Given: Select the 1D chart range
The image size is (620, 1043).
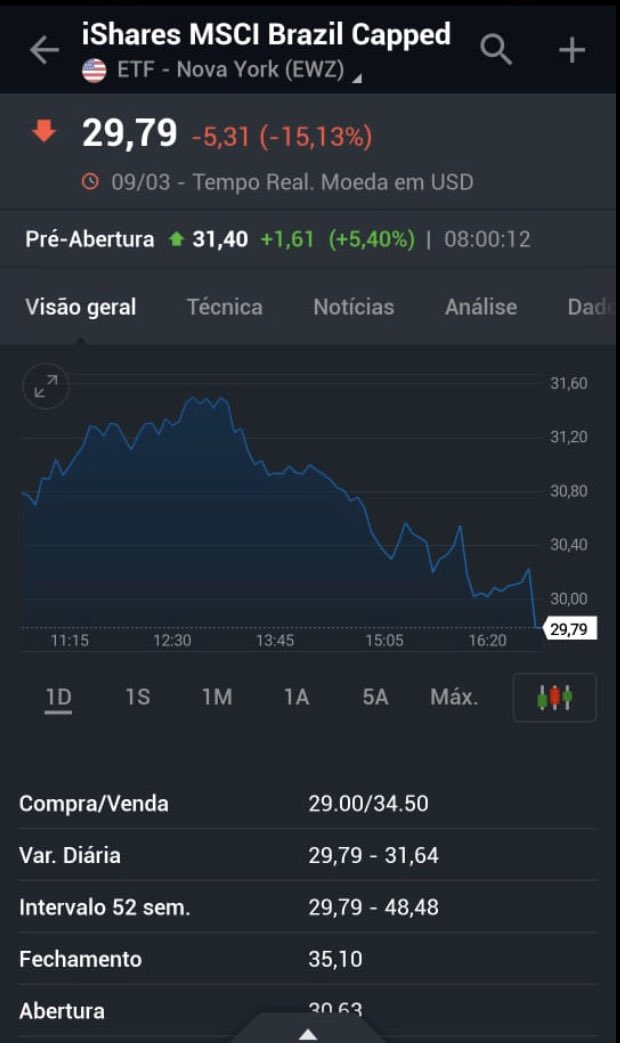Looking at the screenshot, I should pos(59,697).
